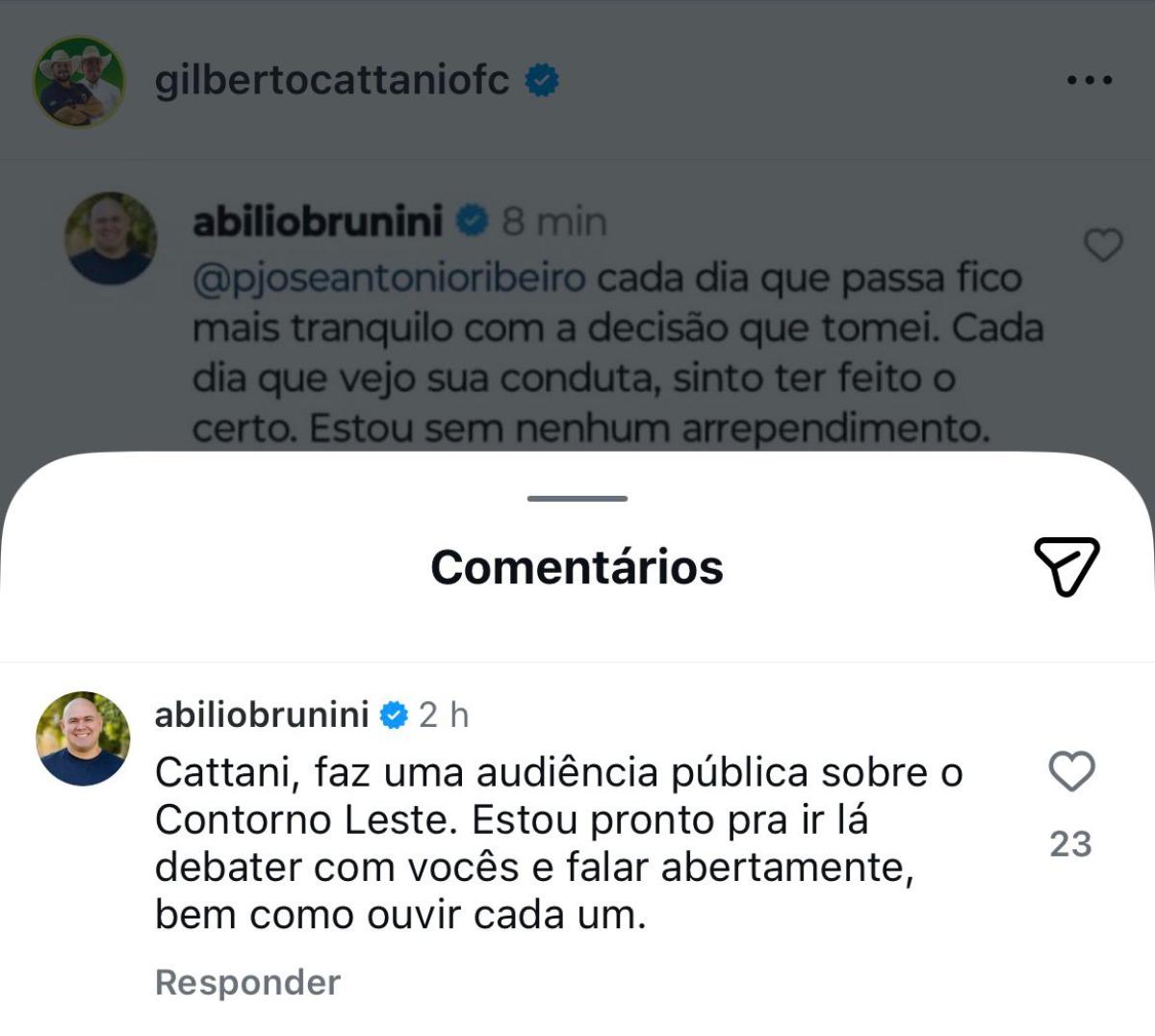1155x1036 pixels.
Task: Open gilbertocattaniofc's profile avatar
Action: pyautogui.click(x=80, y=82)
